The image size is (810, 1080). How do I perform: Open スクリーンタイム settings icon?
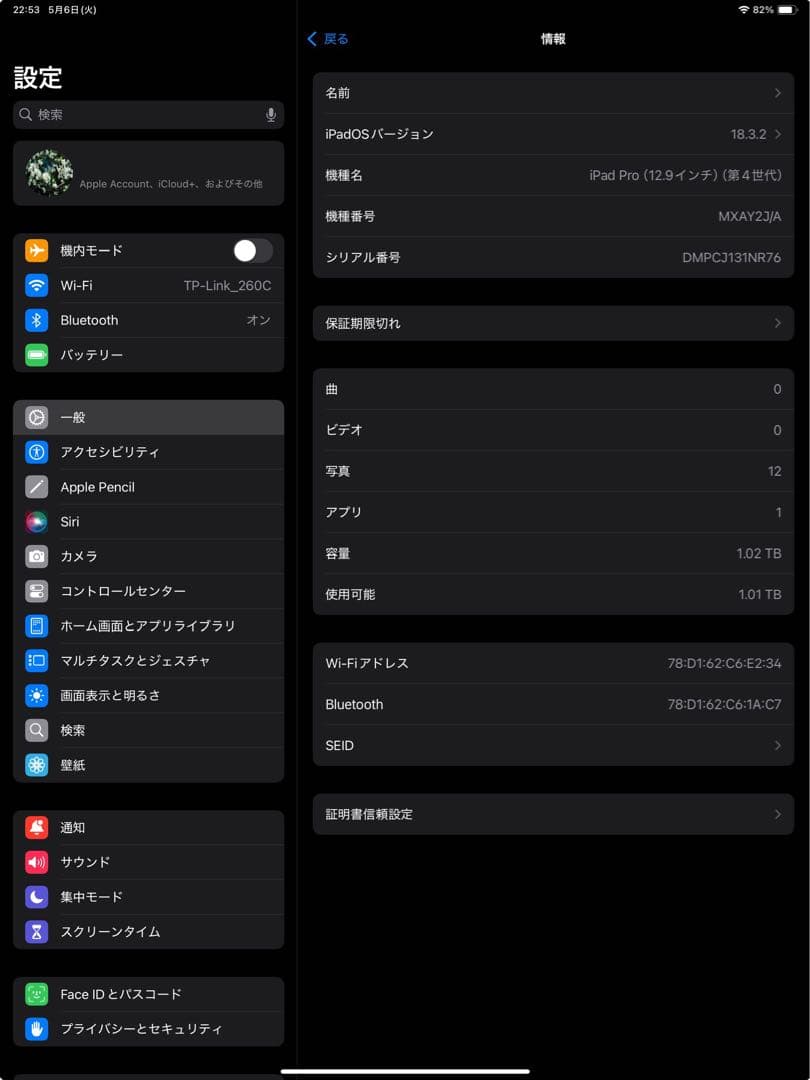[x=36, y=931]
